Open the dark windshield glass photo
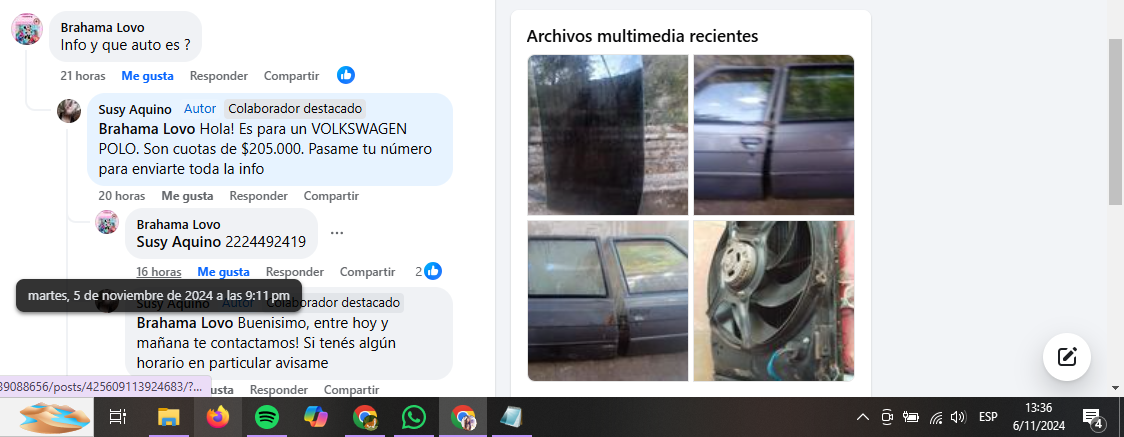Image resolution: width=1124 pixels, height=437 pixels. 607,135
